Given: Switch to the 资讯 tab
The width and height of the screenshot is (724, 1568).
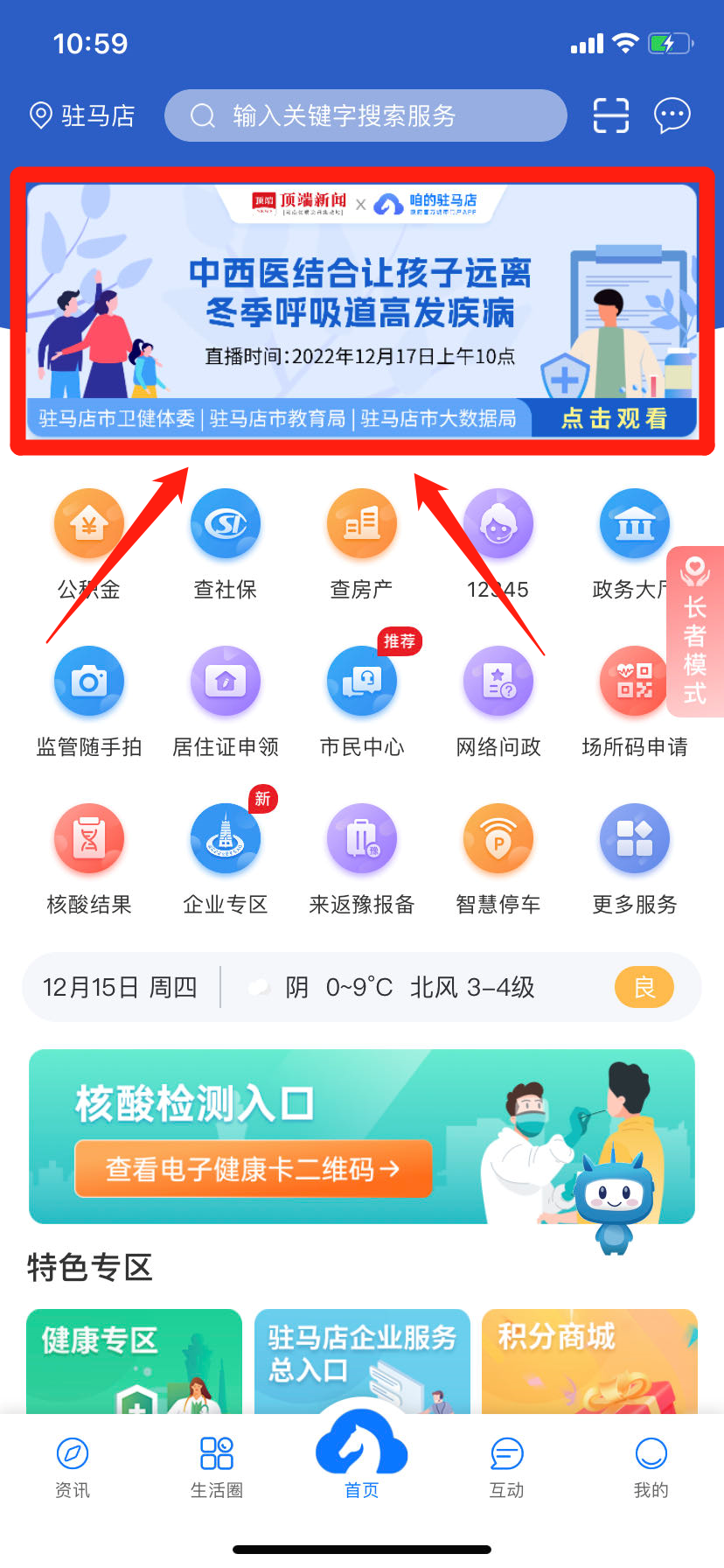Looking at the screenshot, I should point(73,1466).
